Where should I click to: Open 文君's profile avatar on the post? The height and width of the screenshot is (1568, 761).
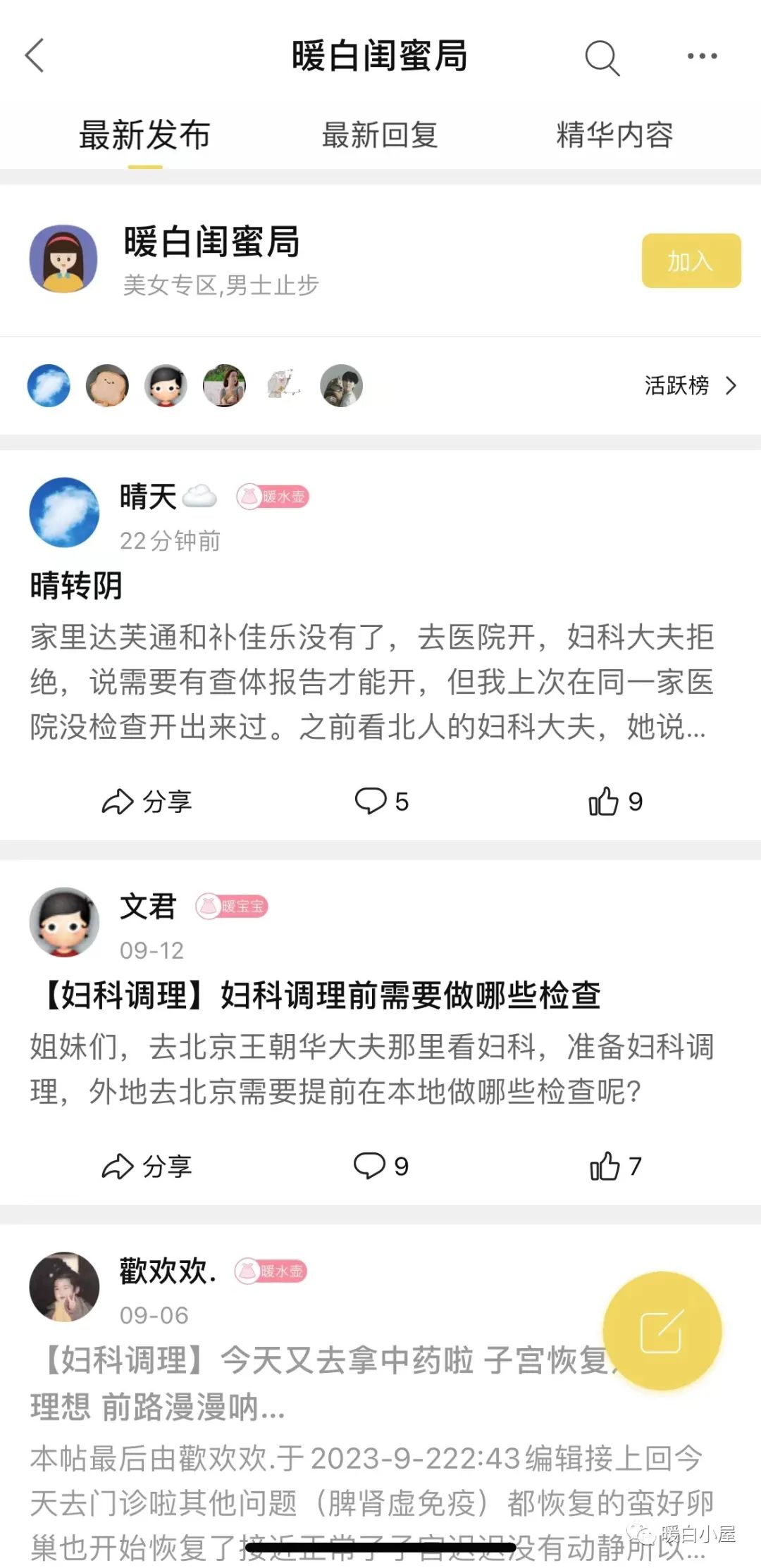[64, 922]
